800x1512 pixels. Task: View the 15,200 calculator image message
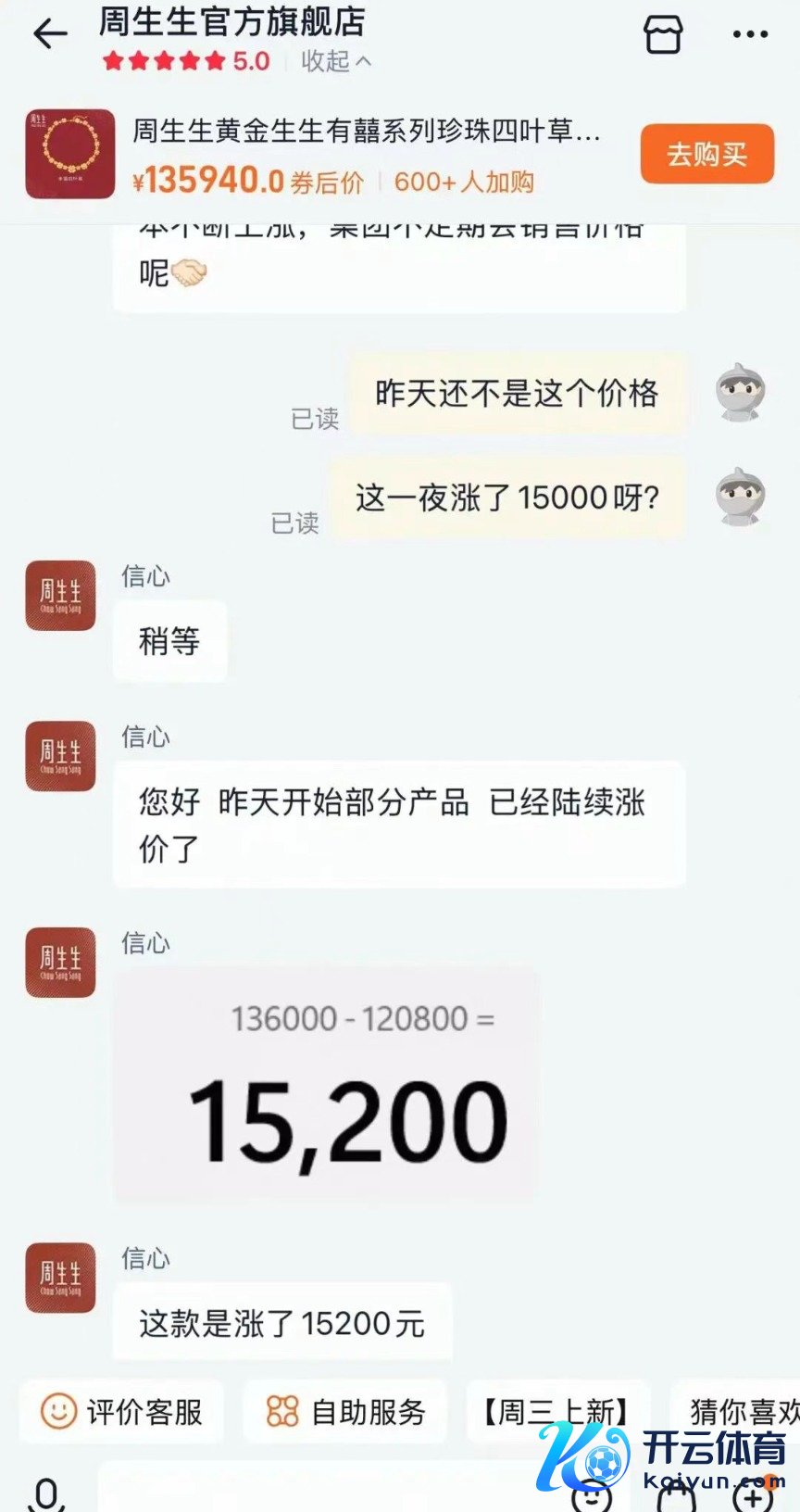(325, 1086)
